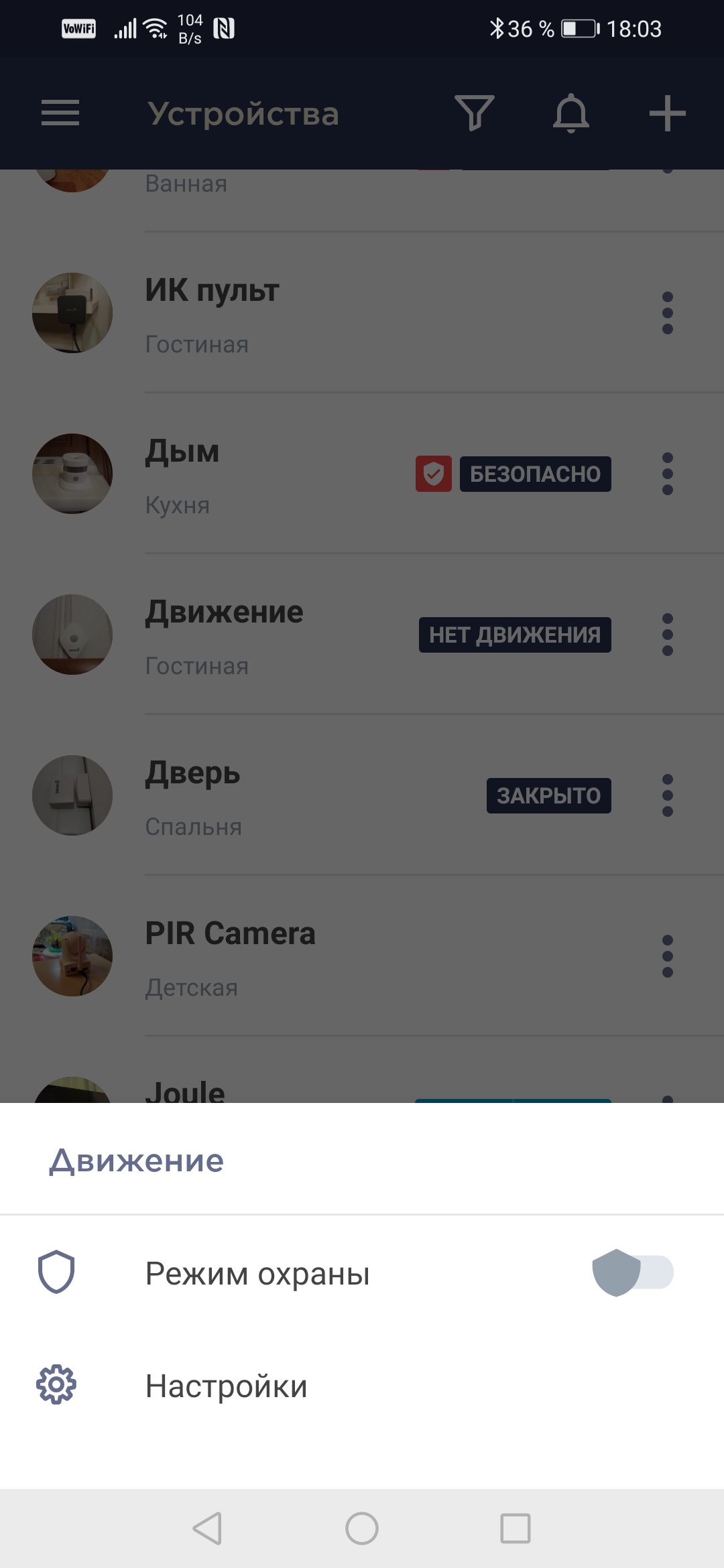Toggle the Режим охраны switch

tap(633, 1272)
